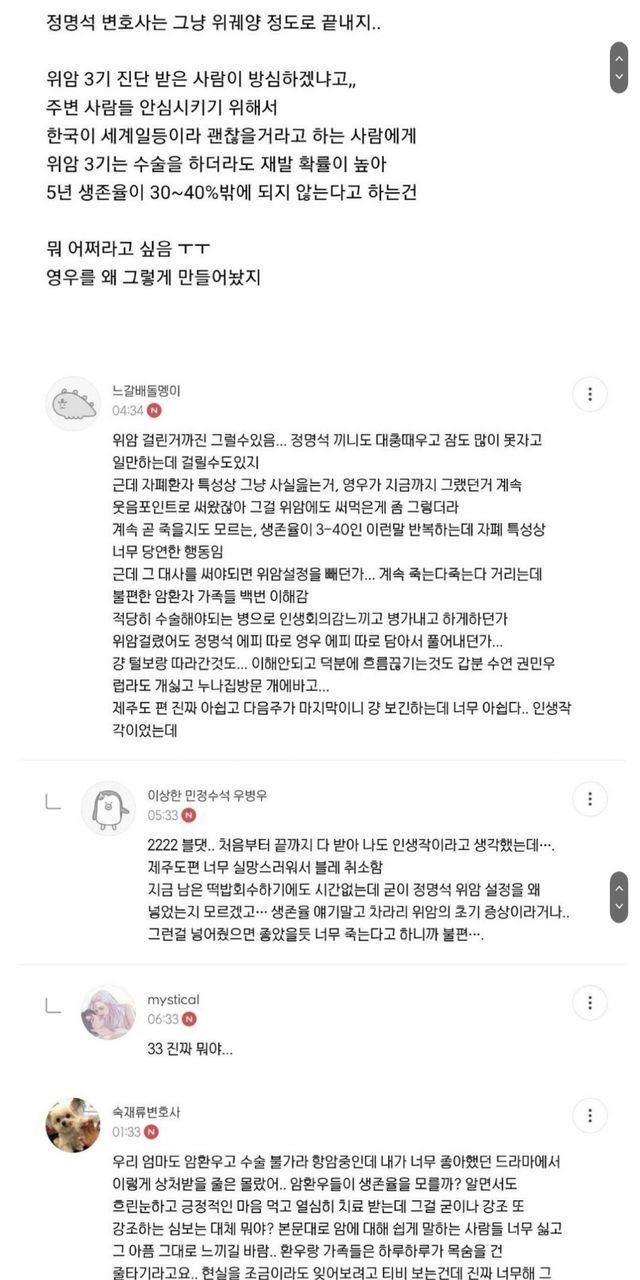View 느갈배돌멩이's profile avatar
This screenshot has width=640, height=1280.
pyautogui.click(x=73, y=404)
